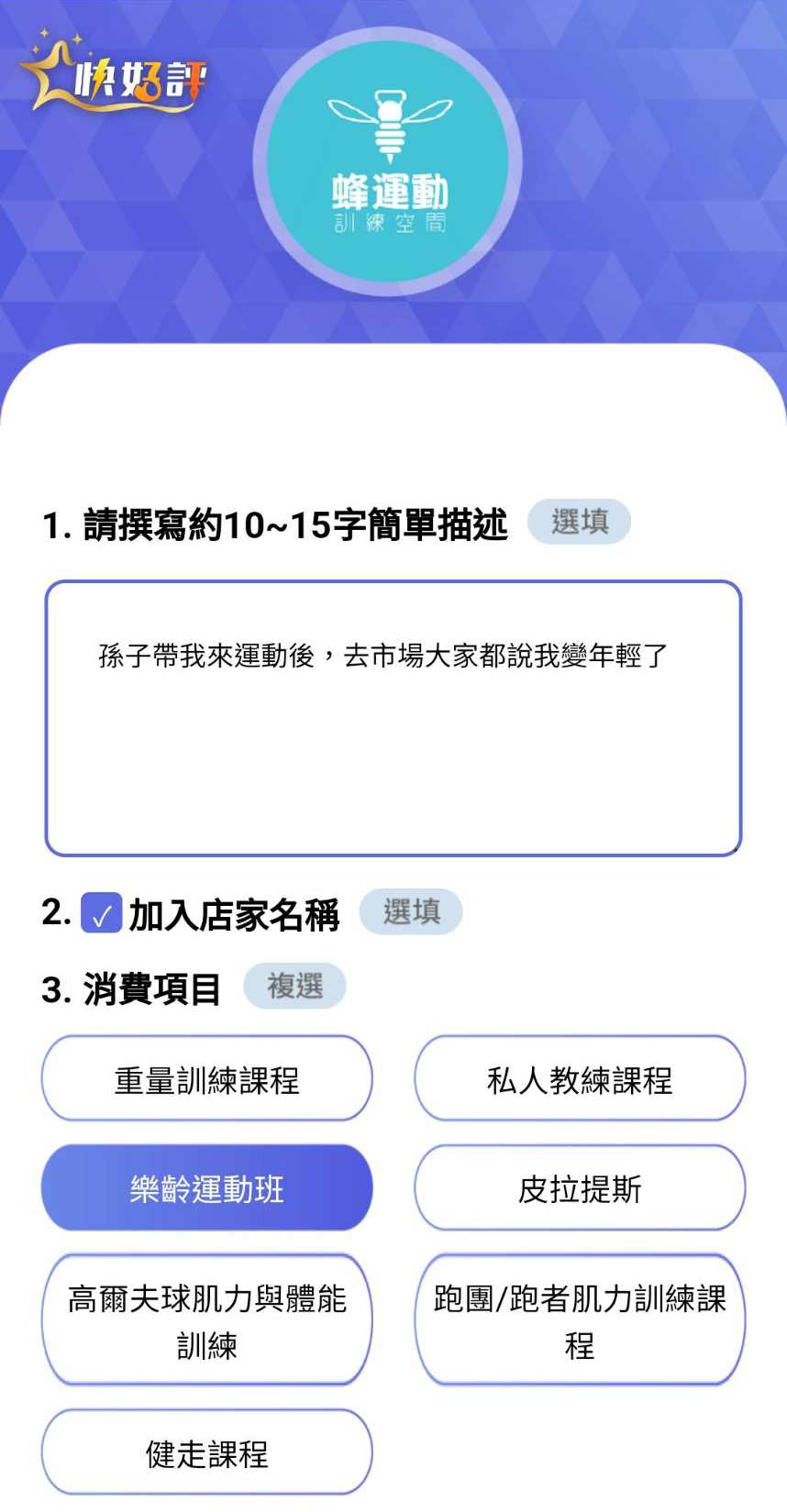Viewport: 787px width, 1512px height.
Task: Choose 私人教練課程 as a service item
Action: 580,1079
